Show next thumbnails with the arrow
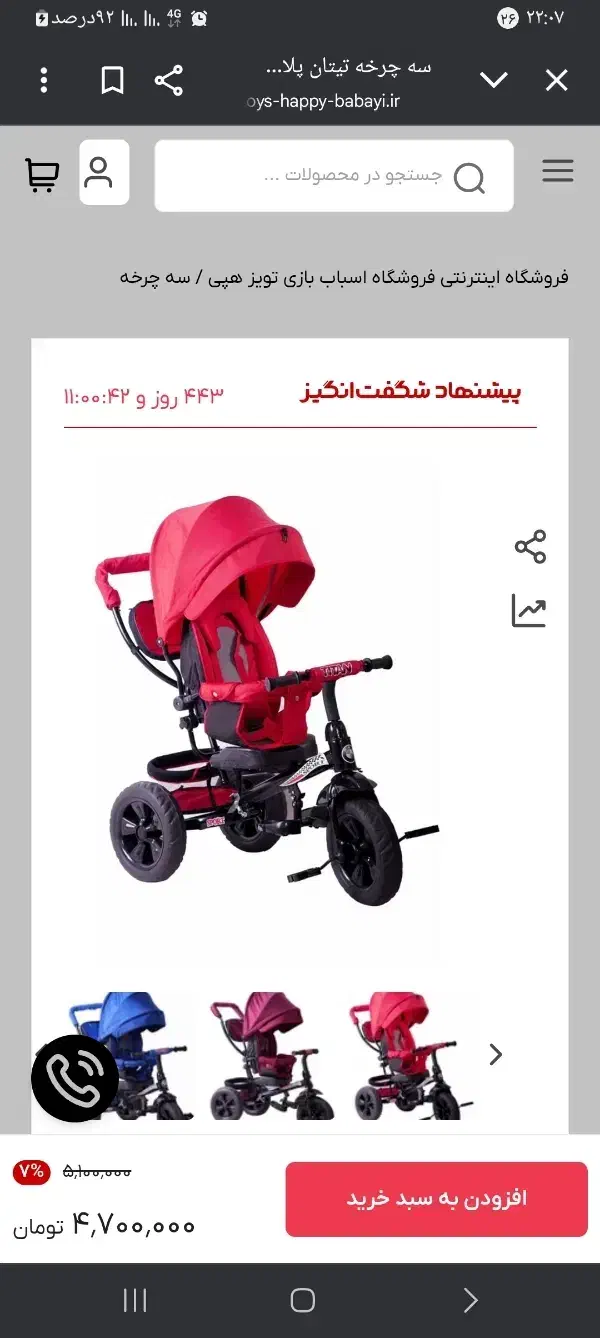 [x=496, y=1054]
